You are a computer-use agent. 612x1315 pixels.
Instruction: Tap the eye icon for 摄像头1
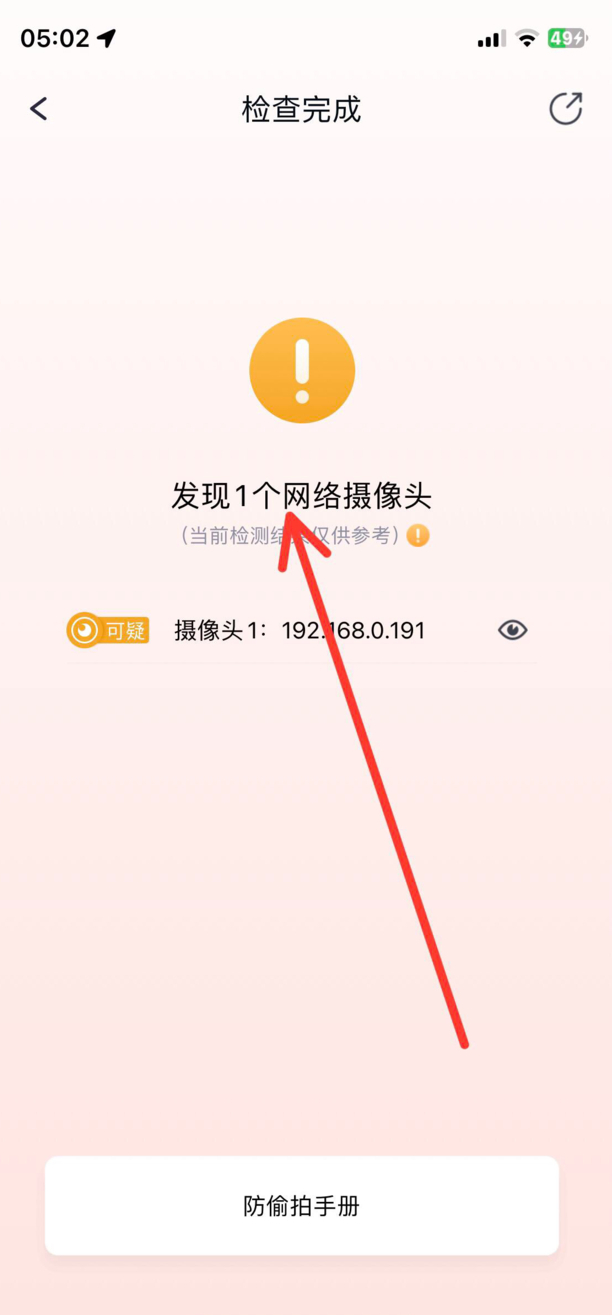pos(513,630)
